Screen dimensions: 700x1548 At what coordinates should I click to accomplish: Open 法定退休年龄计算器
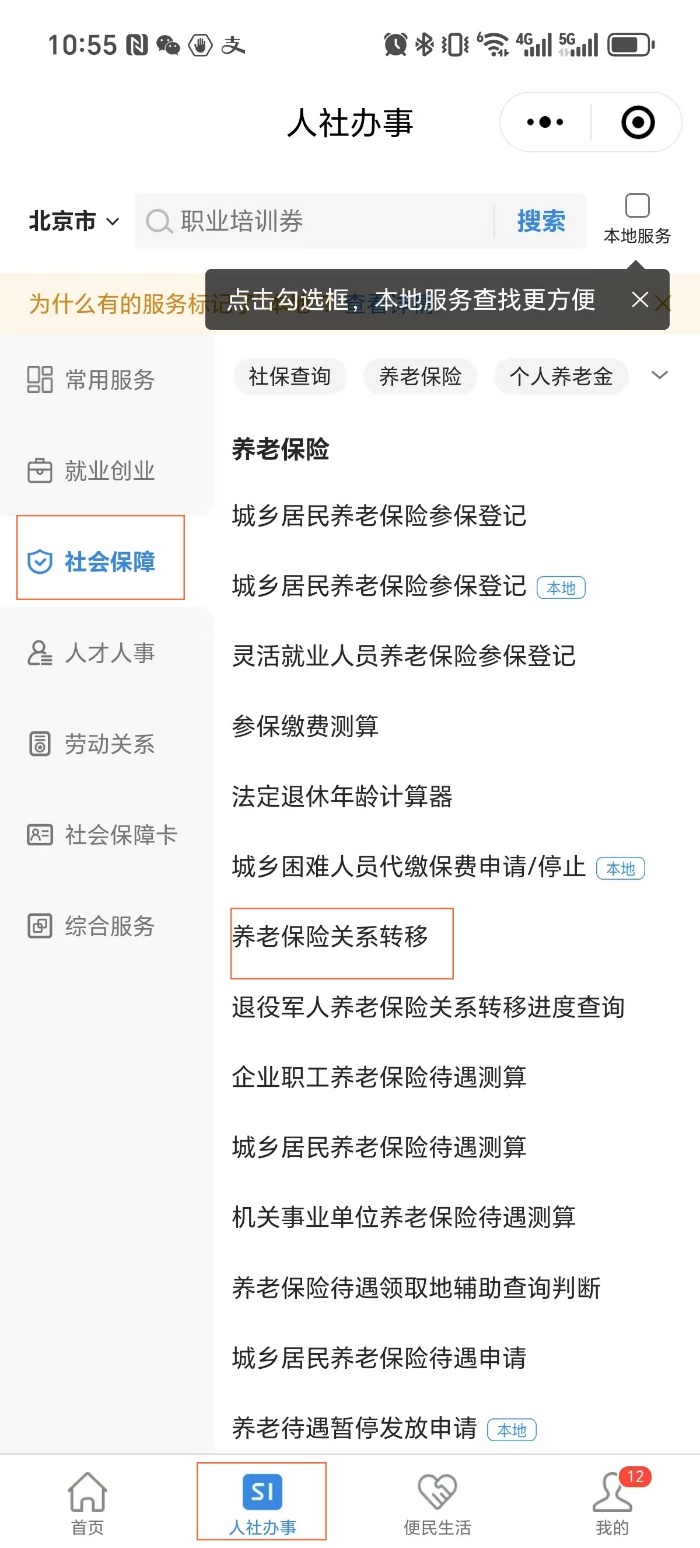point(342,797)
